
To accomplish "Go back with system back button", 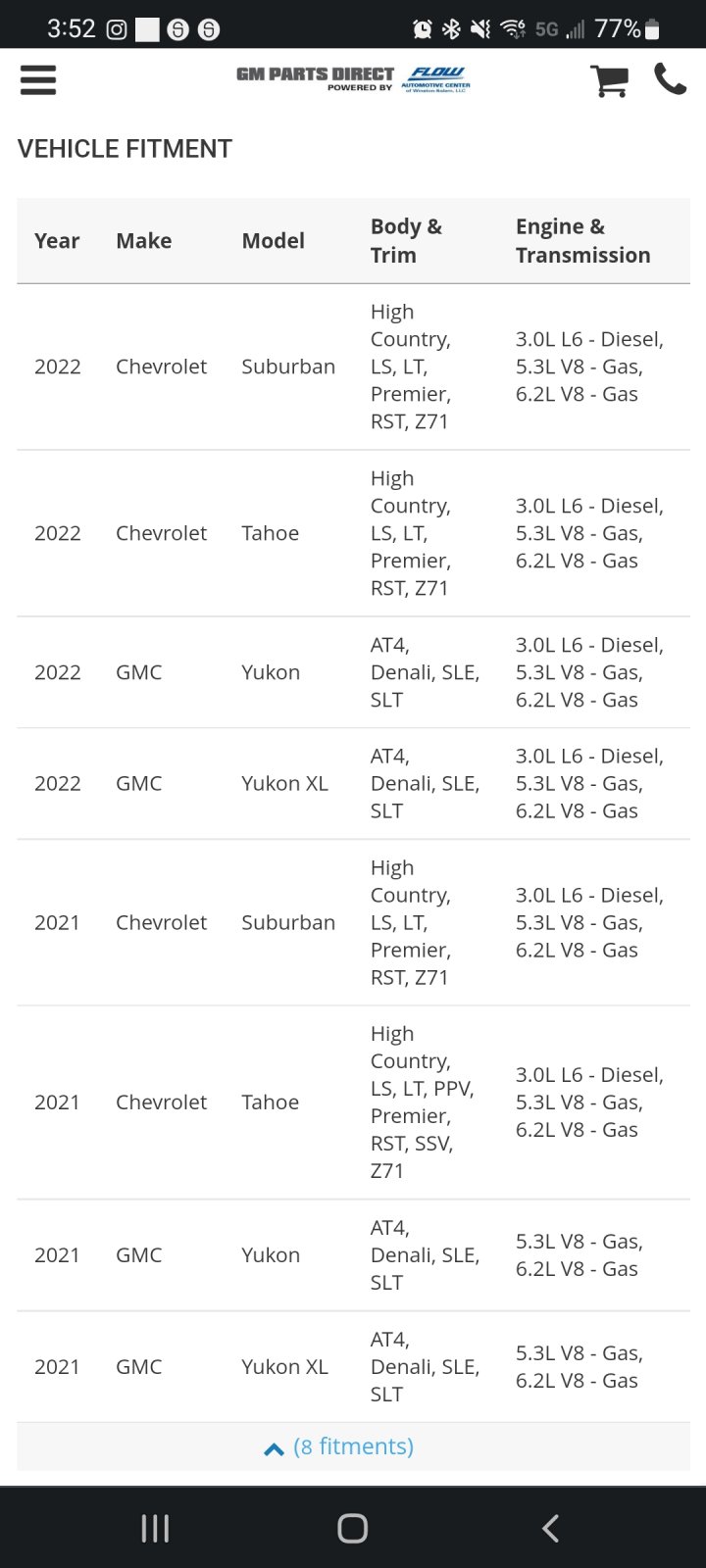I will pyautogui.click(x=550, y=1528).
